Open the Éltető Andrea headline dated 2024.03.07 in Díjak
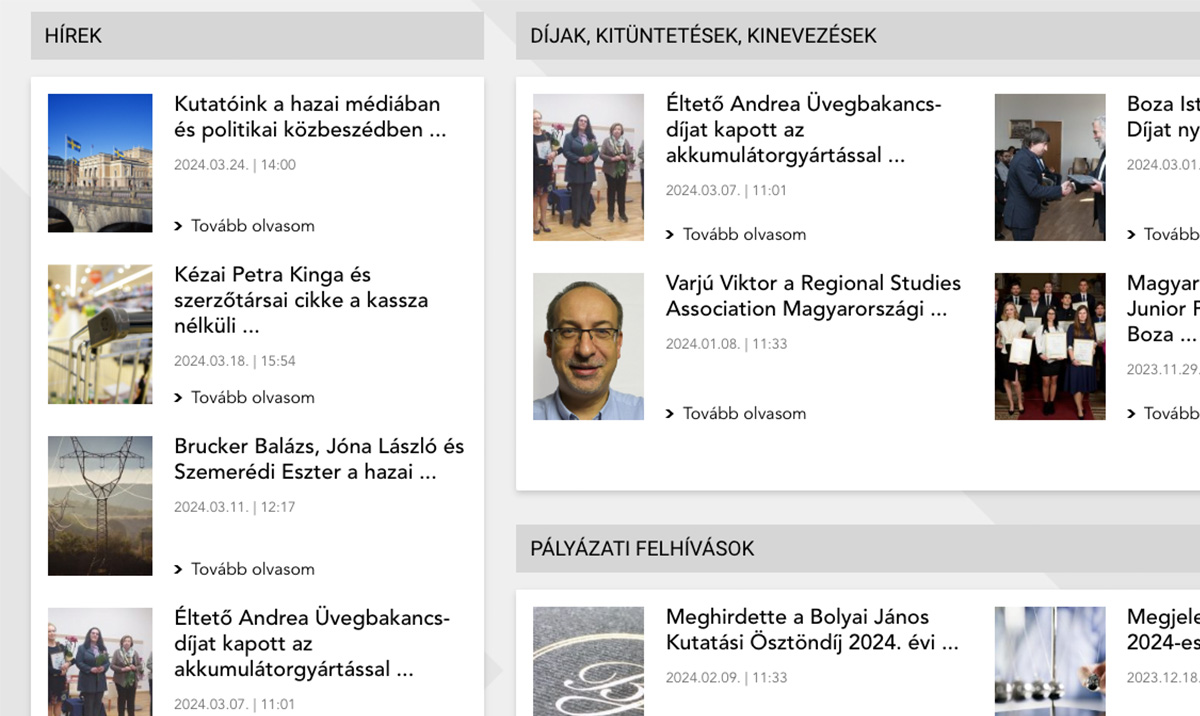The width and height of the screenshot is (1200, 716). coord(803,130)
